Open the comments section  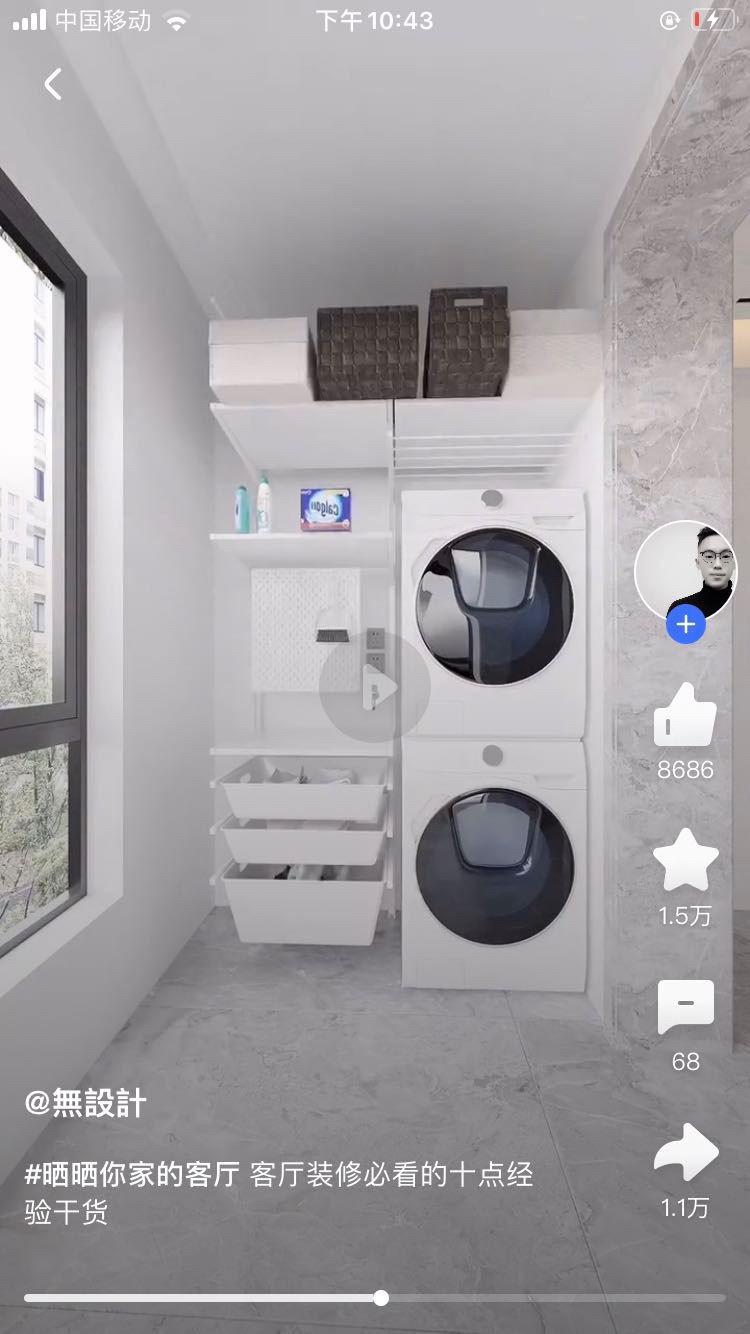click(x=686, y=1008)
